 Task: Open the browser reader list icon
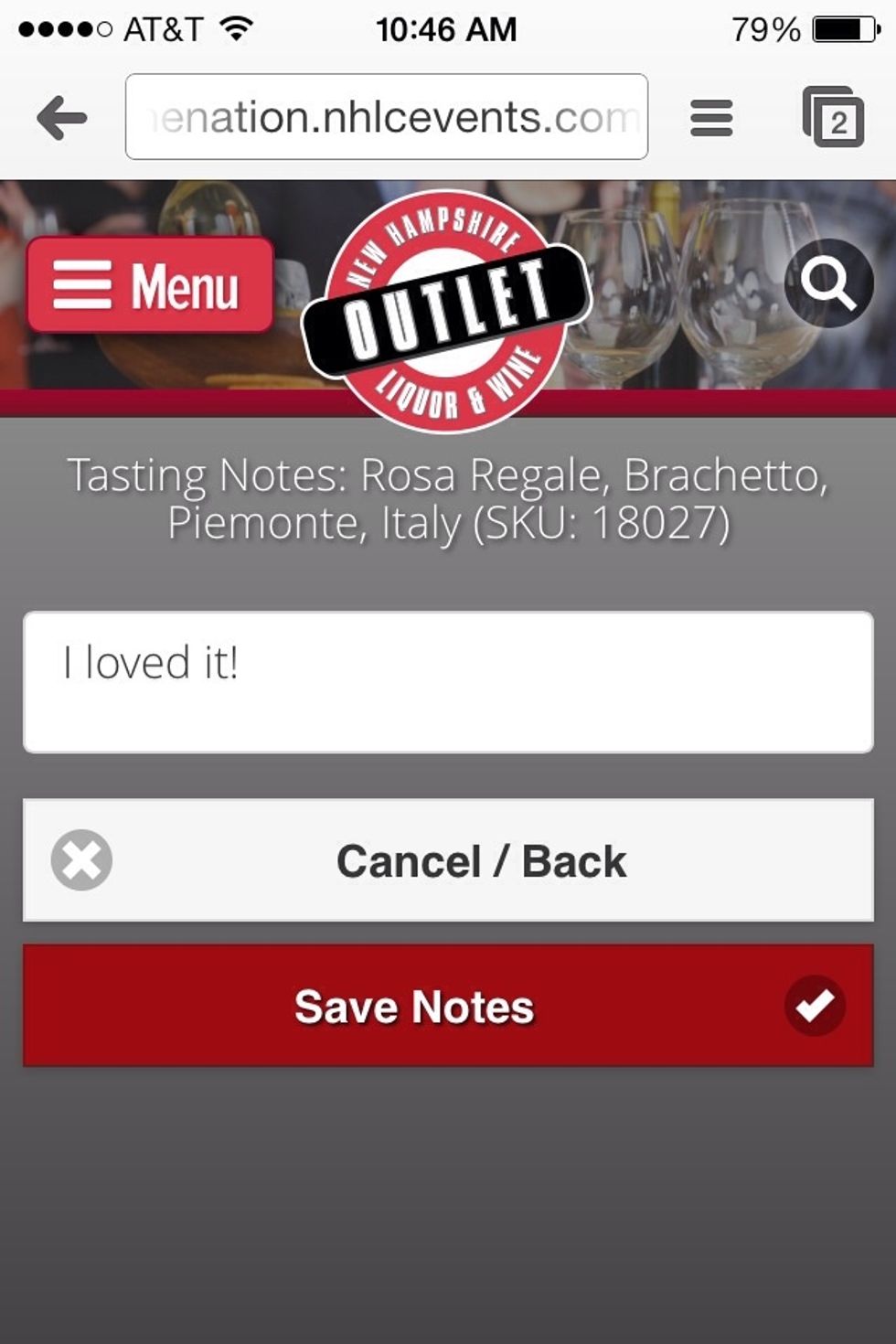(x=711, y=117)
